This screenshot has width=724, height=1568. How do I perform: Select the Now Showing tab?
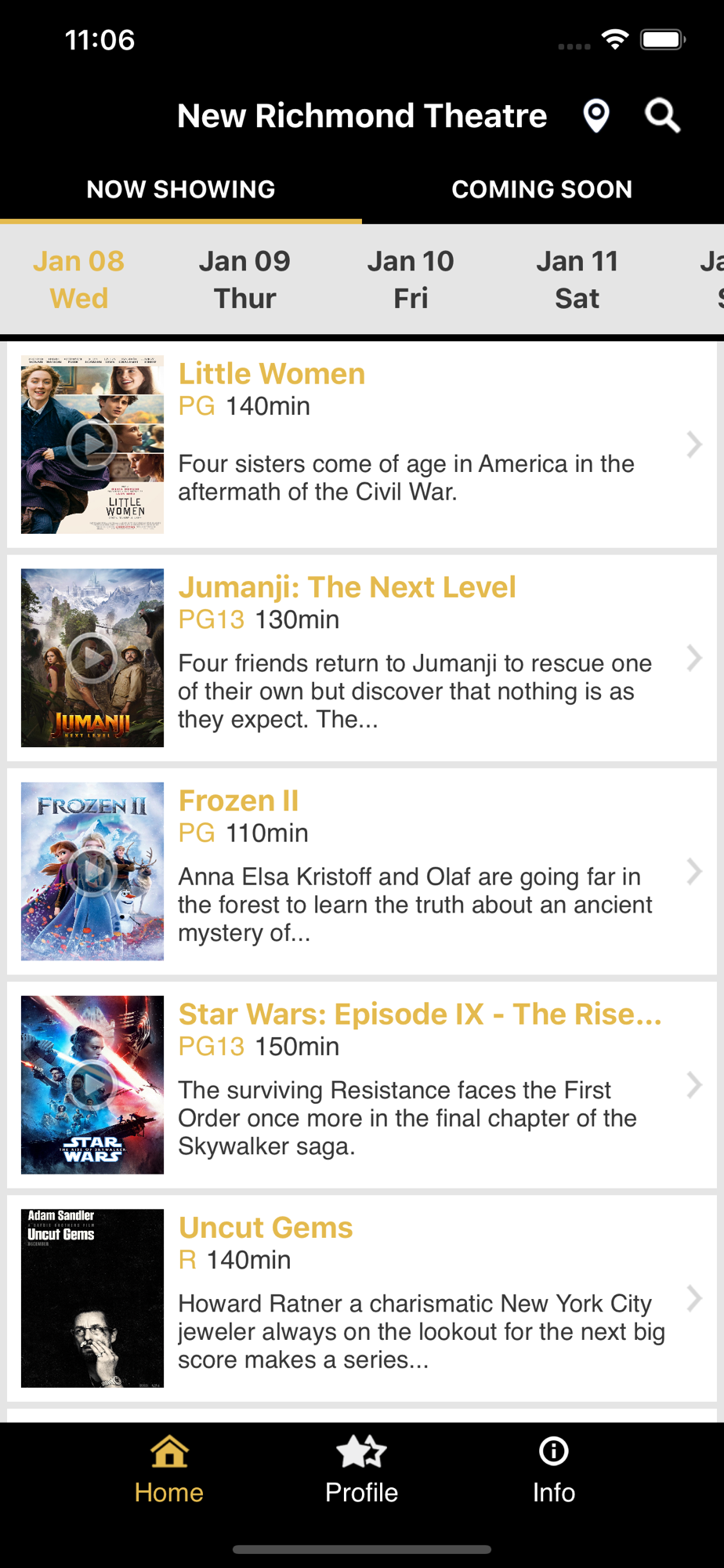[181, 189]
